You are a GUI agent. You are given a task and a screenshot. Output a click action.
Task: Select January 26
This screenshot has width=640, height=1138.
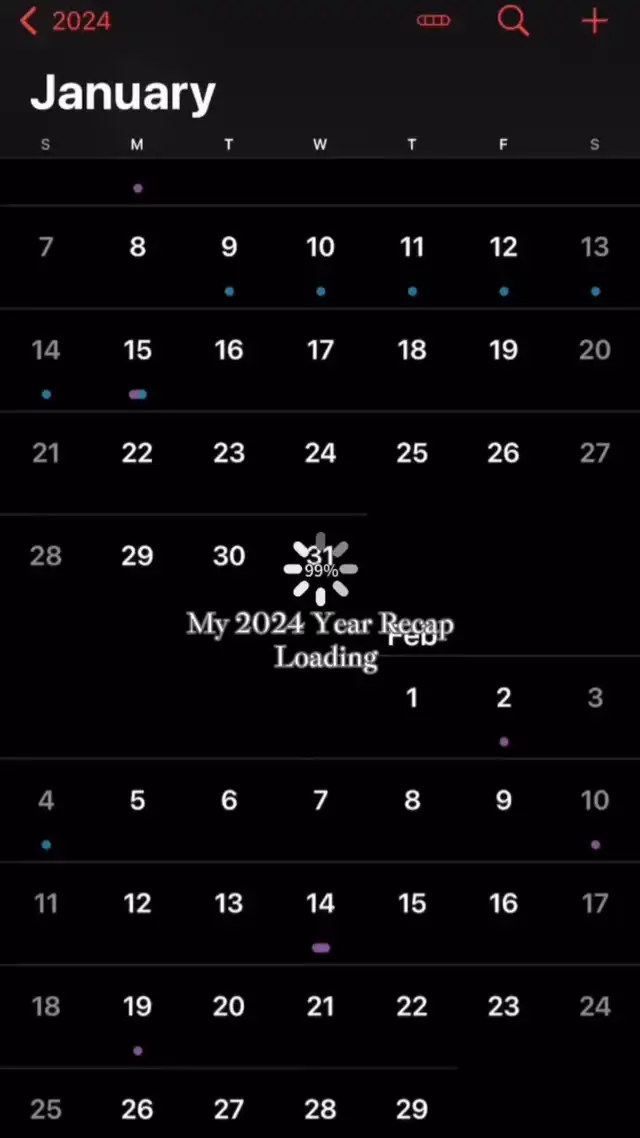coord(503,453)
